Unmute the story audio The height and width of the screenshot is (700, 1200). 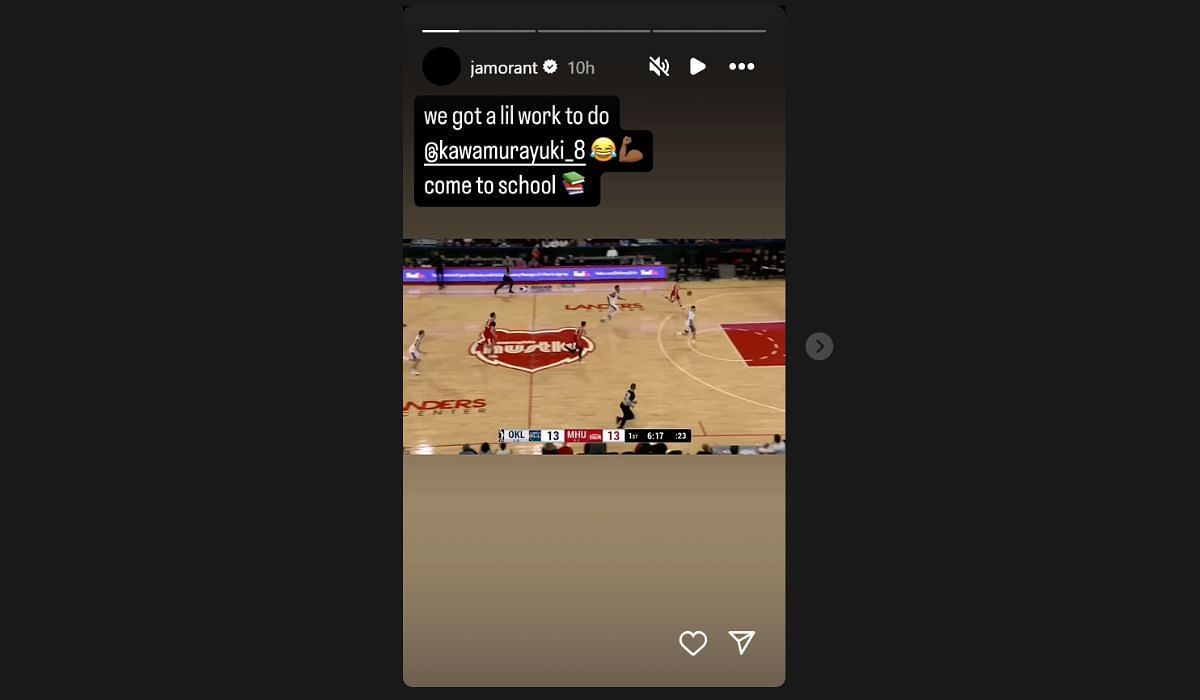click(658, 67)
